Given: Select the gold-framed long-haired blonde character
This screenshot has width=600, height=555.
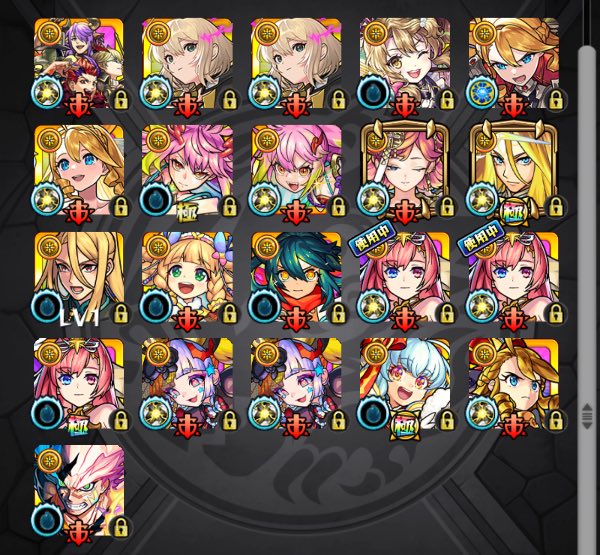Looking at the screenshot, I should (514, 171).
